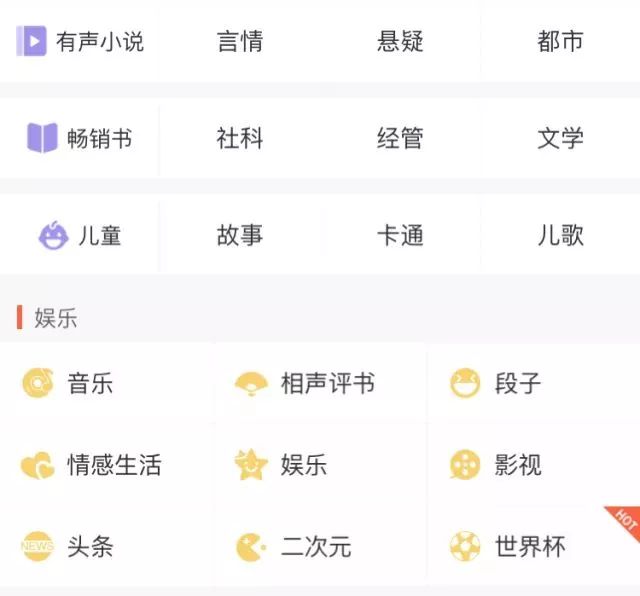Open 悬疑 audiobooks
This screenshot has height=596, width=640.
click(400, 41)
